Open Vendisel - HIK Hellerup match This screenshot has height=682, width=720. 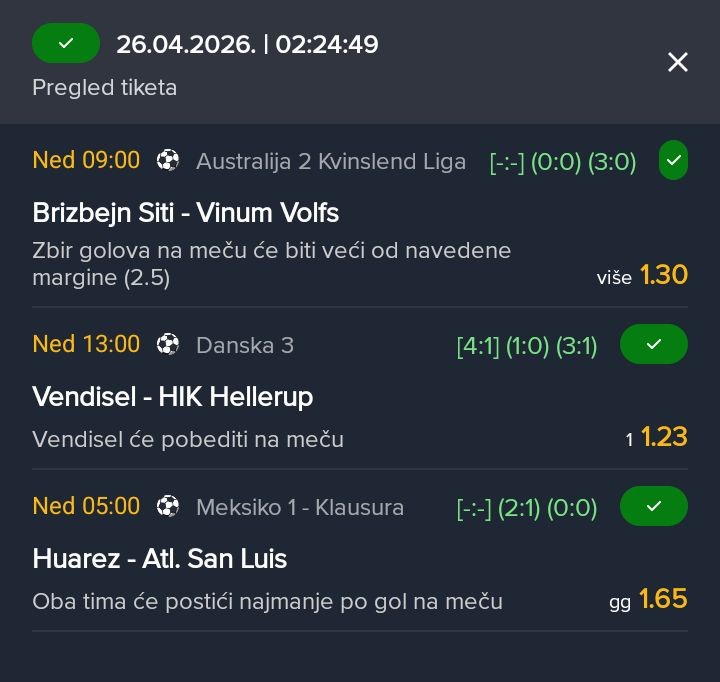[x=173, y=397]
